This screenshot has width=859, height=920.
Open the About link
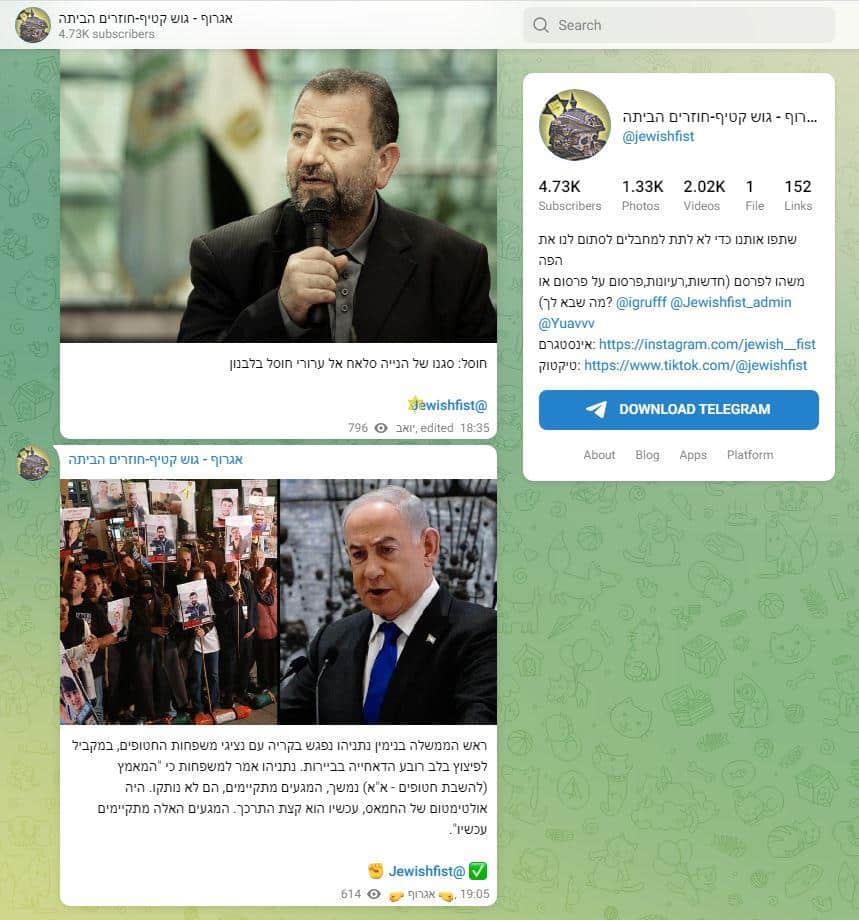click(x=599, y=455)
